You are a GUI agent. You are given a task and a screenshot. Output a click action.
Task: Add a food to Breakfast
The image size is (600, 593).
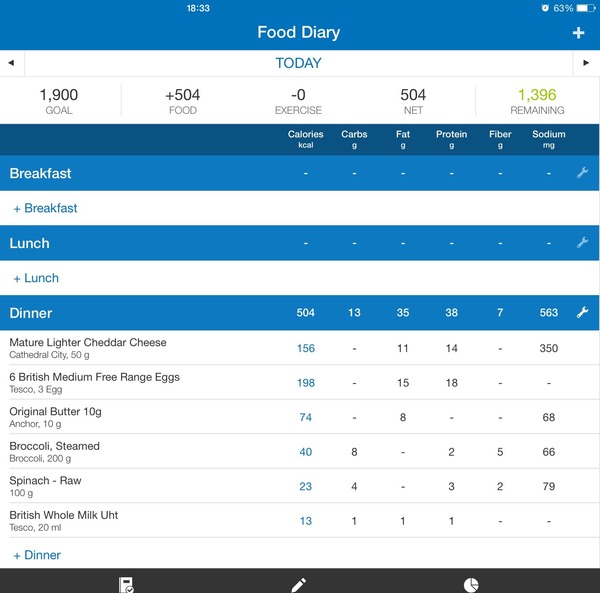pos(45,208)
